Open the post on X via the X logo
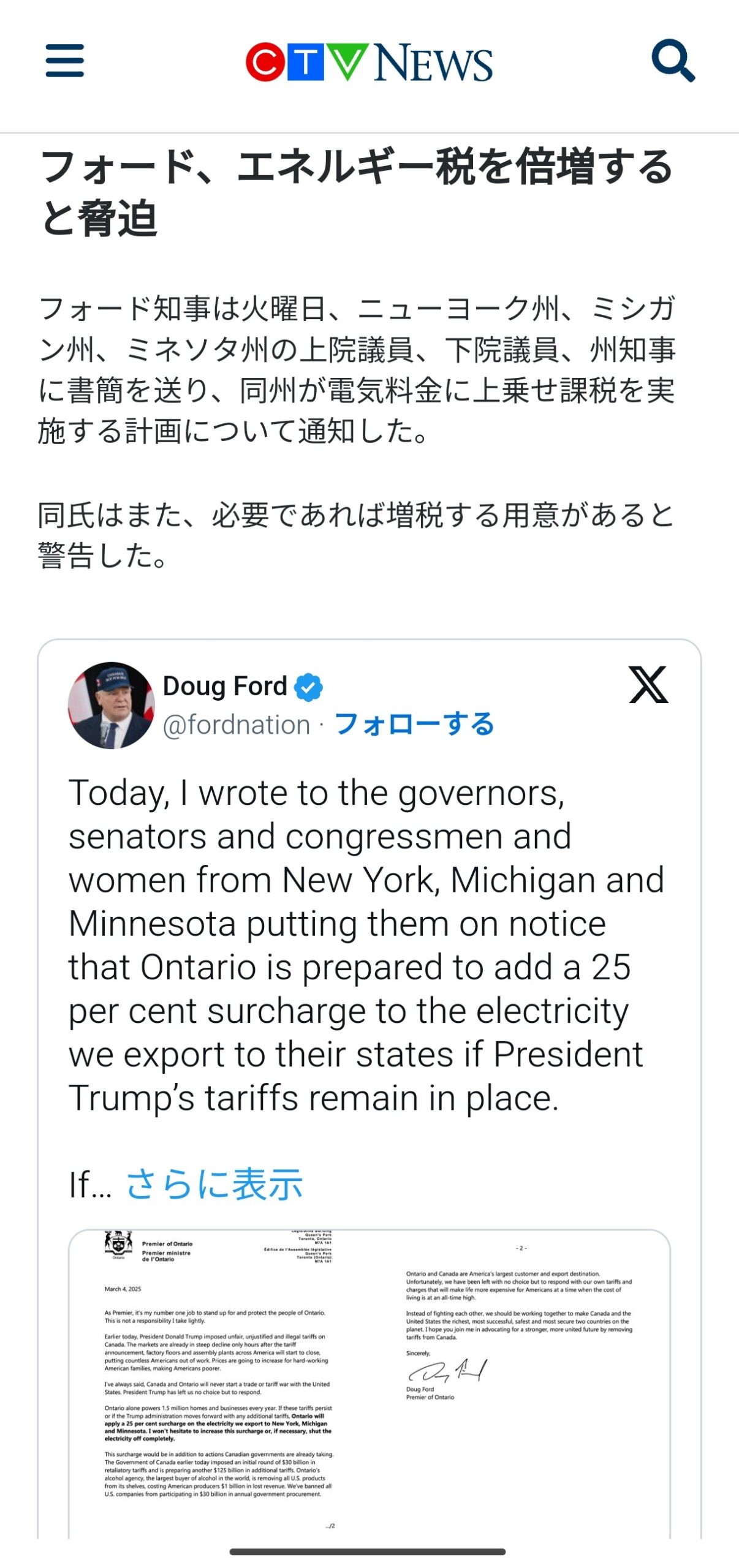 coord(648,685)
